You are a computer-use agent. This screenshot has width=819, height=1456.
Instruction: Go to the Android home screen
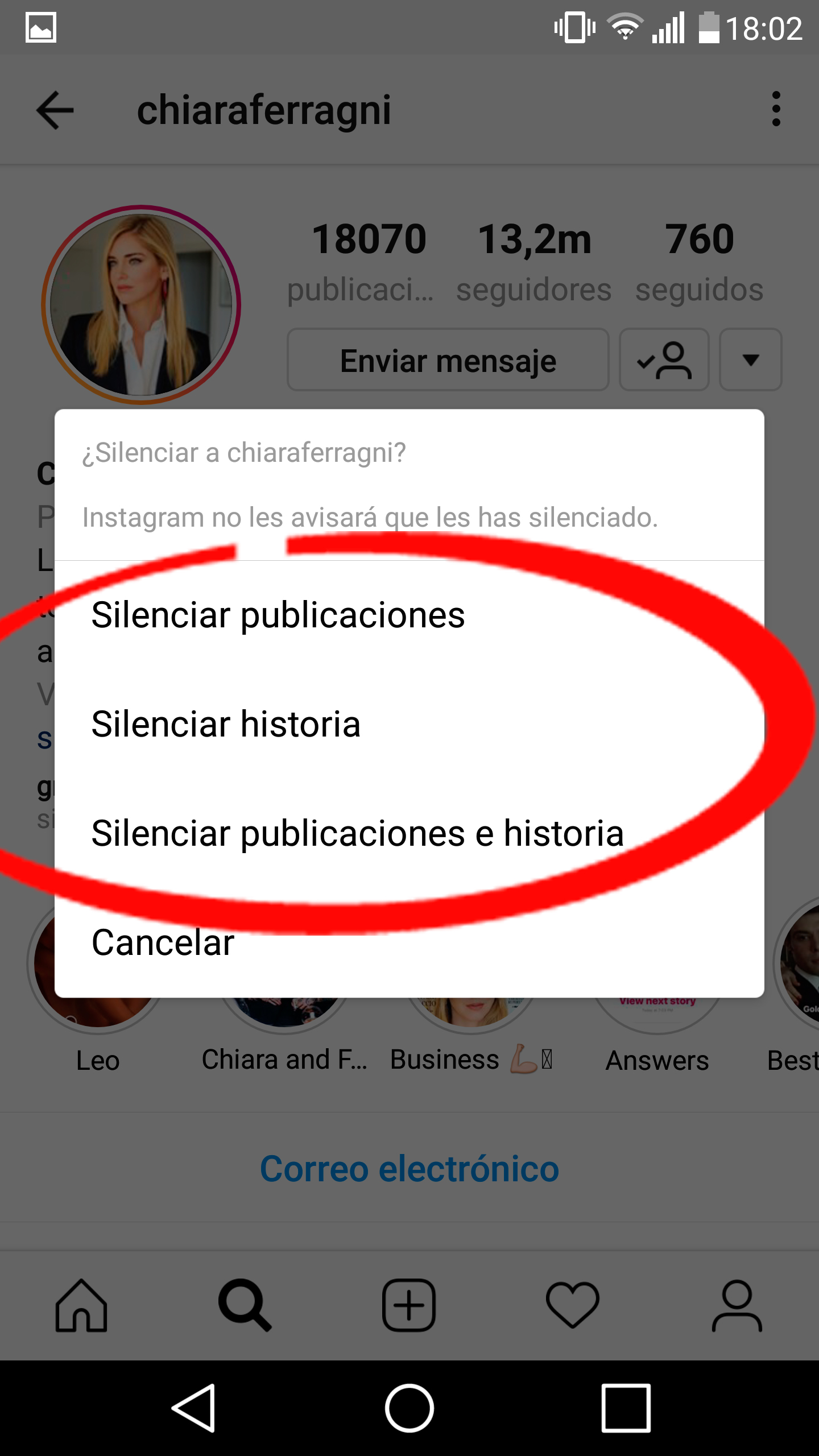[x=409, y=1408]
